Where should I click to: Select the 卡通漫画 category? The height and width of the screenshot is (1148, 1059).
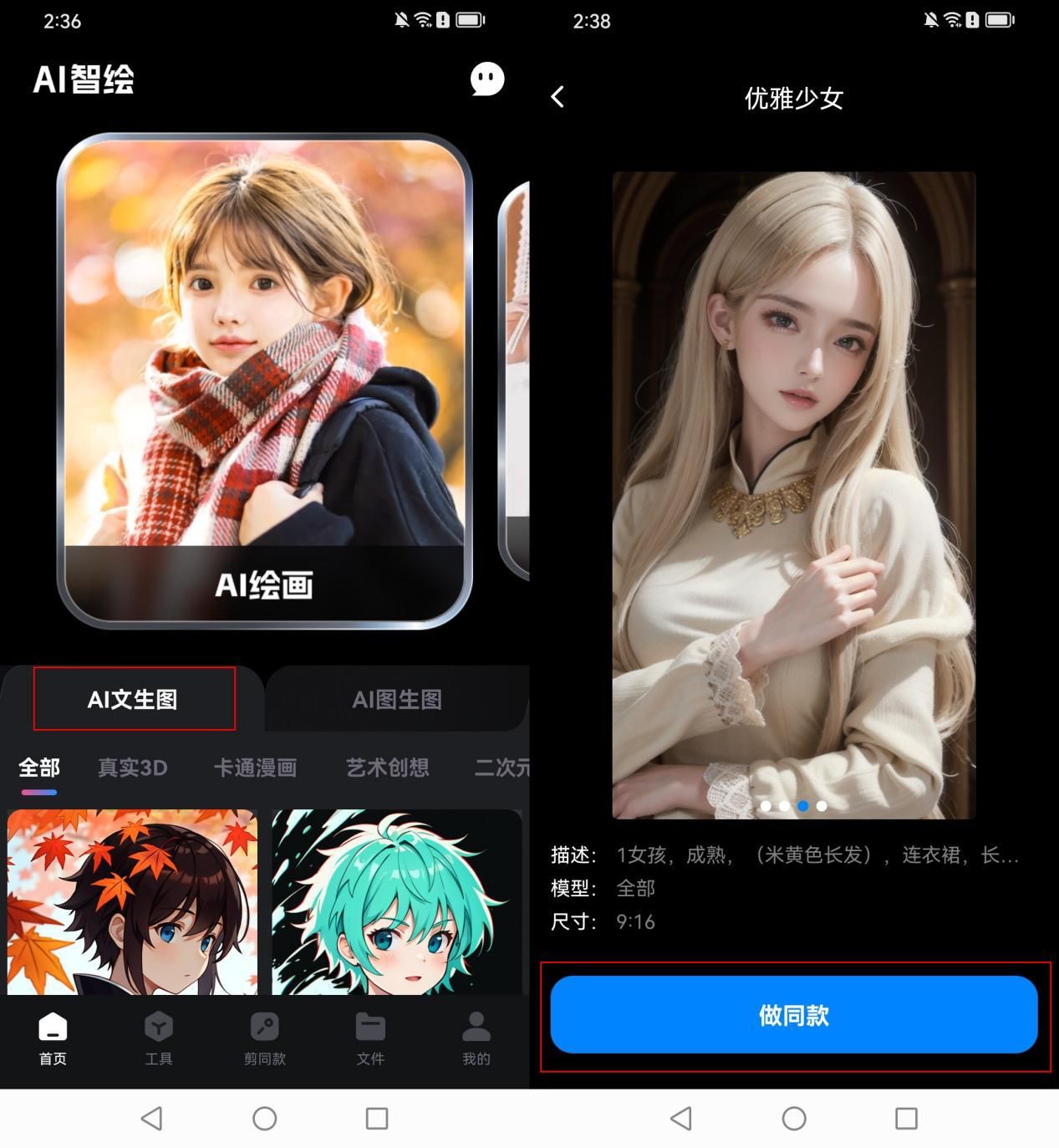tap(255, 768)
